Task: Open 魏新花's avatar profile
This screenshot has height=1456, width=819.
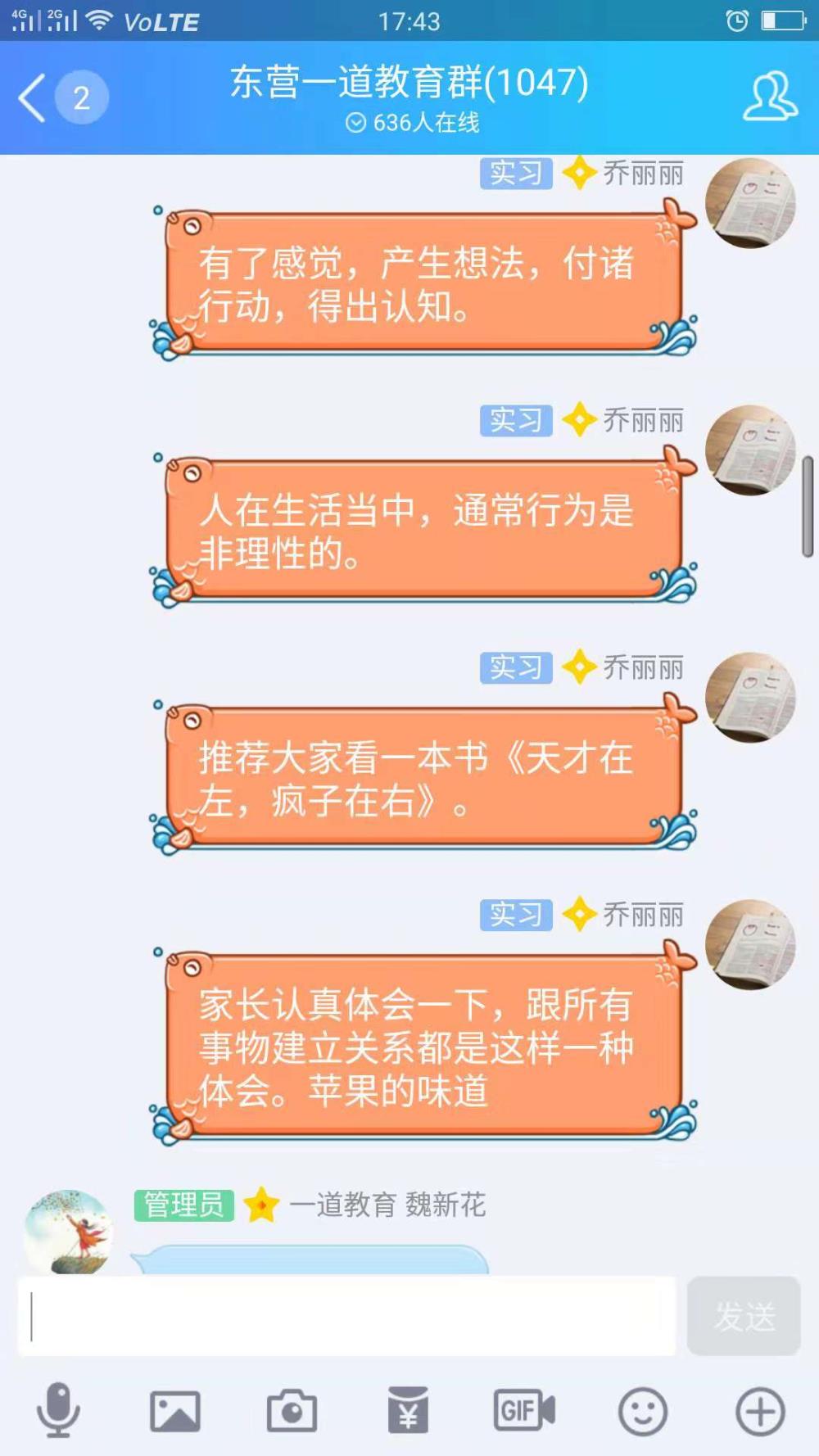Action: click(x=68, y=1232)
